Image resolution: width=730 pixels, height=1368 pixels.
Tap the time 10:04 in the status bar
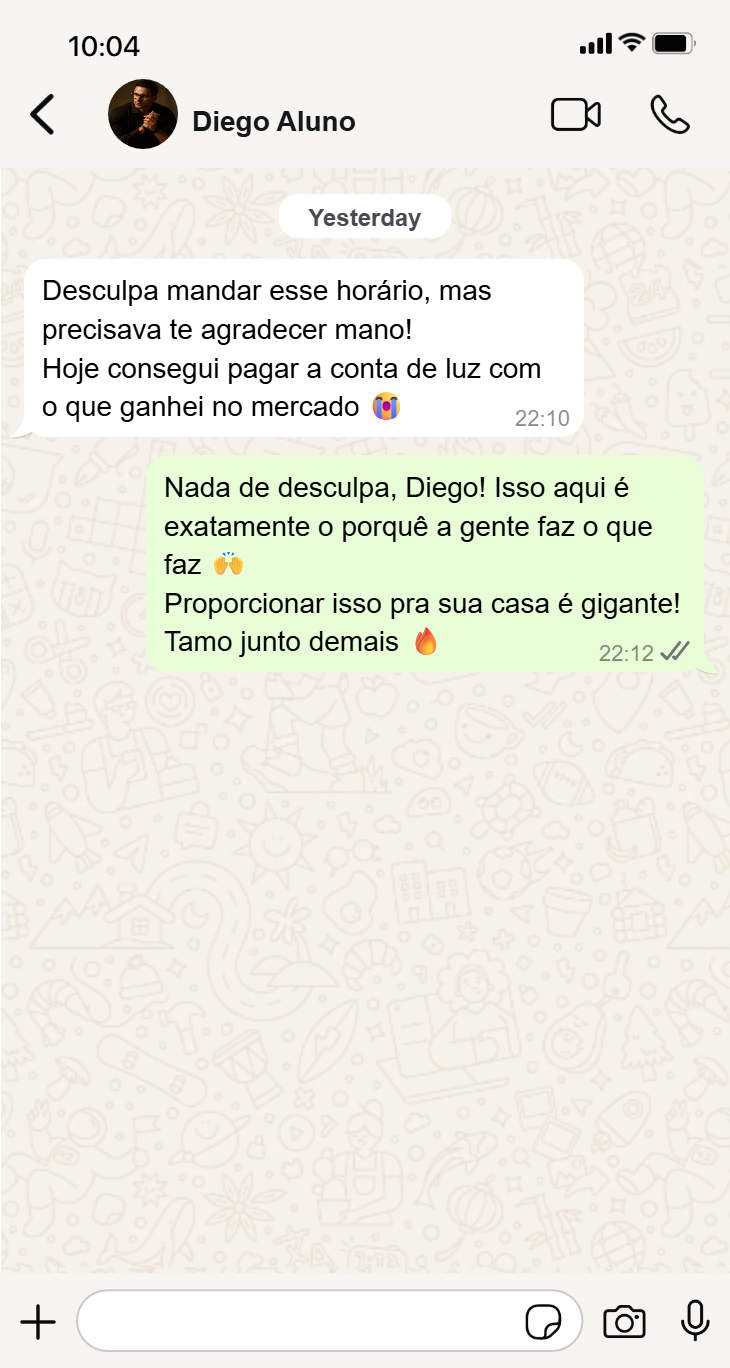click(x=103, y=45)
